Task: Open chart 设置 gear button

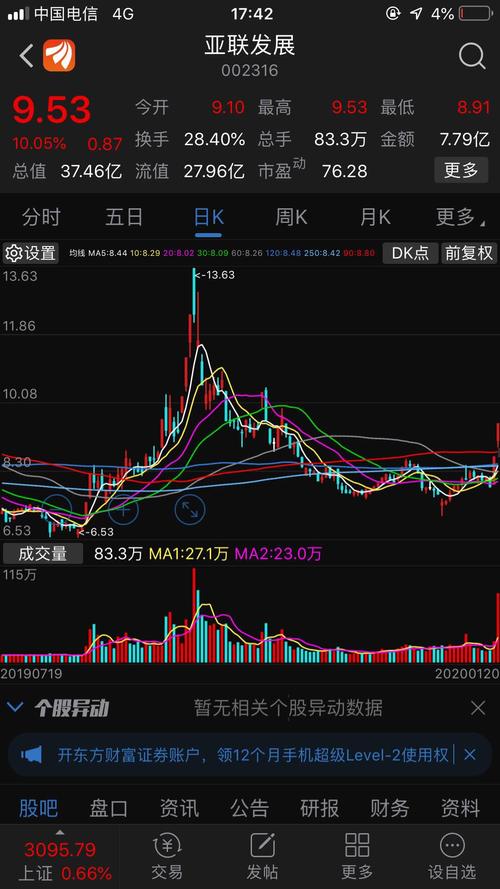Action: point(31,253)
